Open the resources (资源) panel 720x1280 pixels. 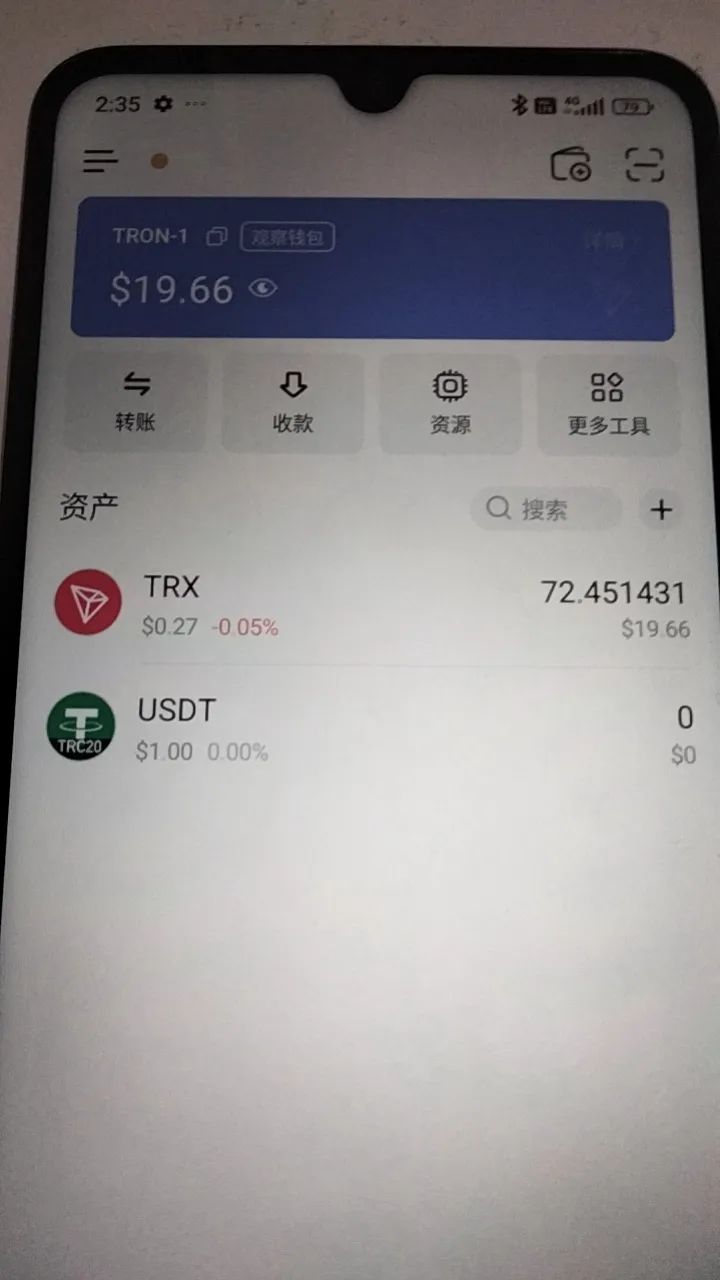click(451, 403)
